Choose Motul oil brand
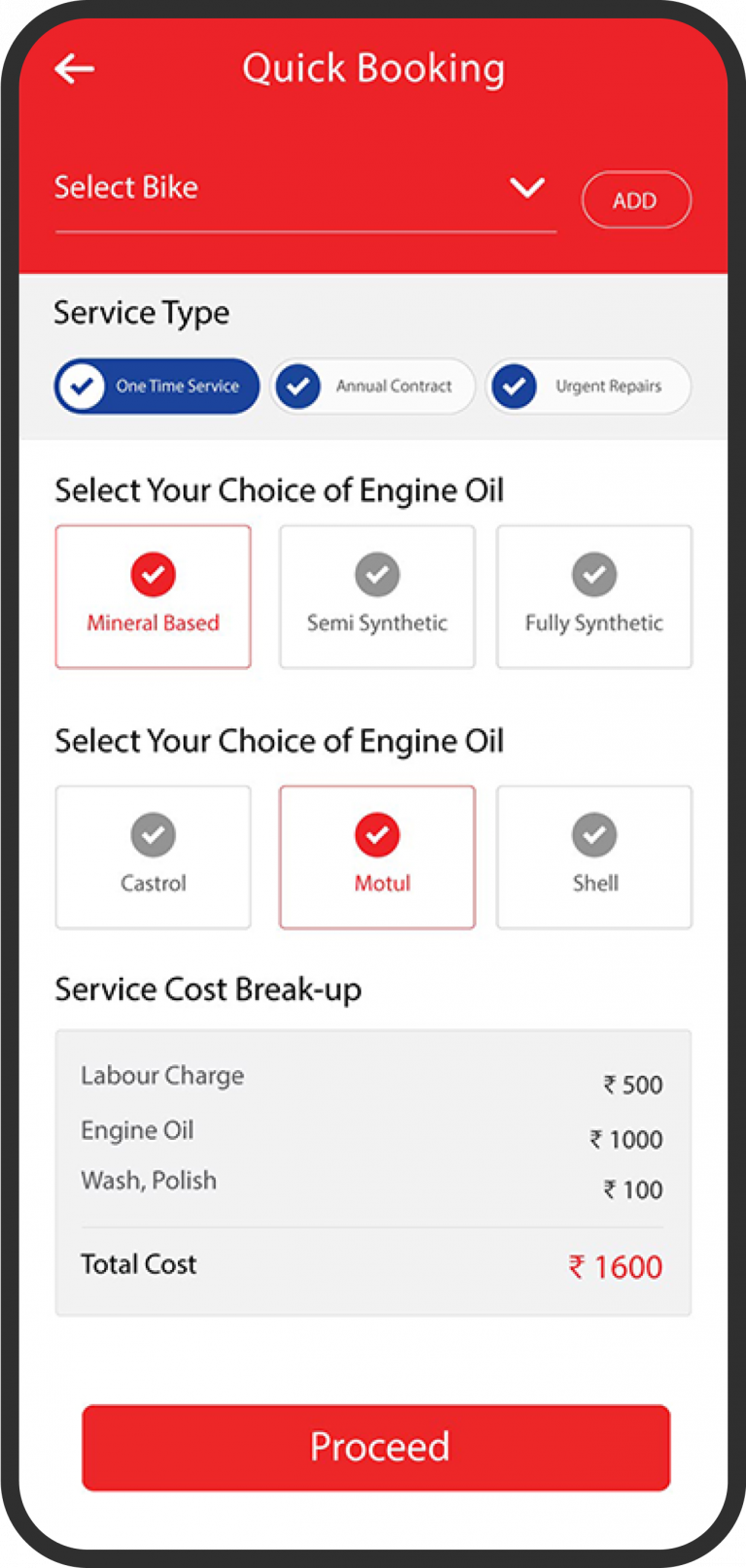Viewport: 746px width, 1568px height. pyautogui.click(x=378, y=857)
